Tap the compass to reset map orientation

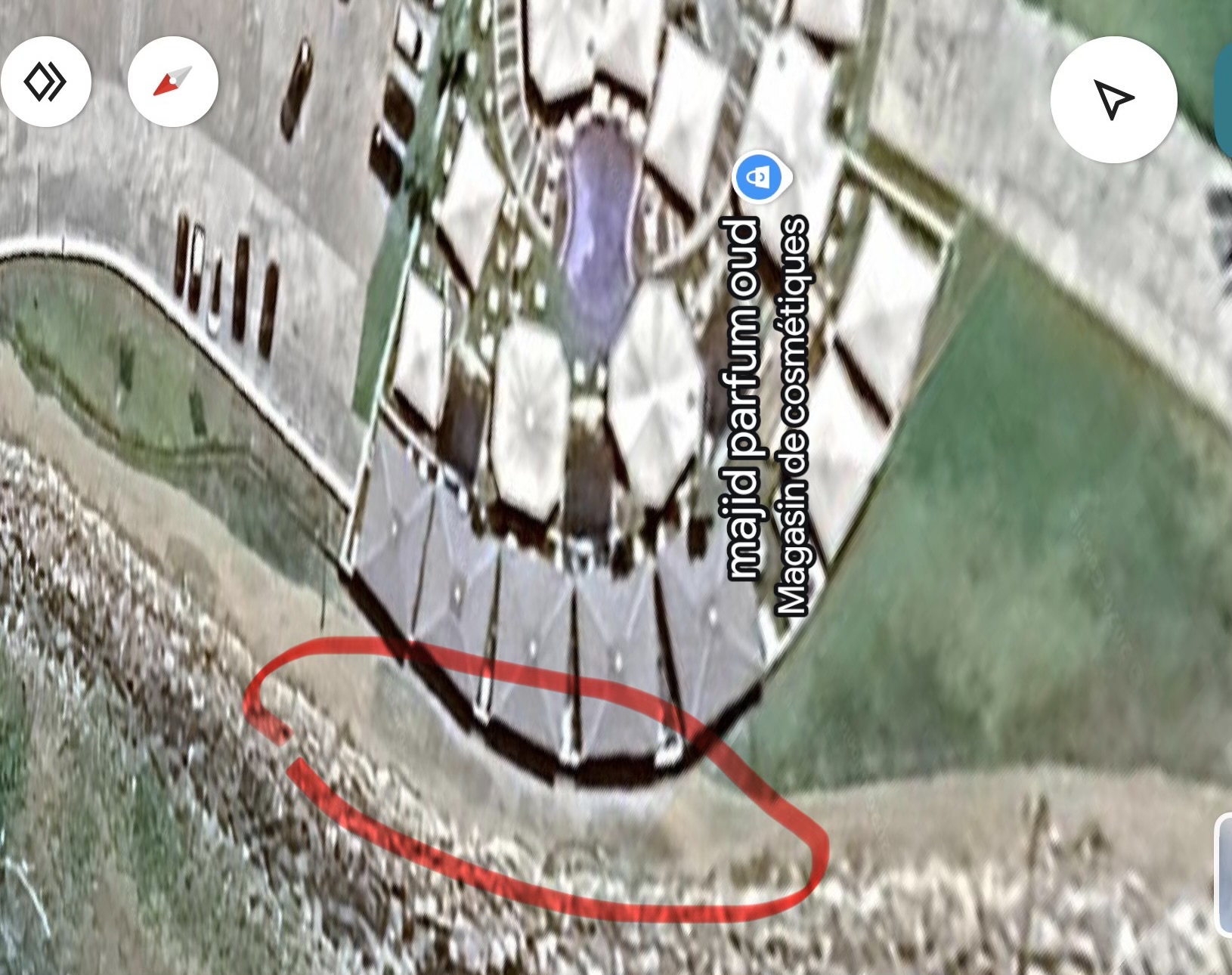tap(173, 81)
